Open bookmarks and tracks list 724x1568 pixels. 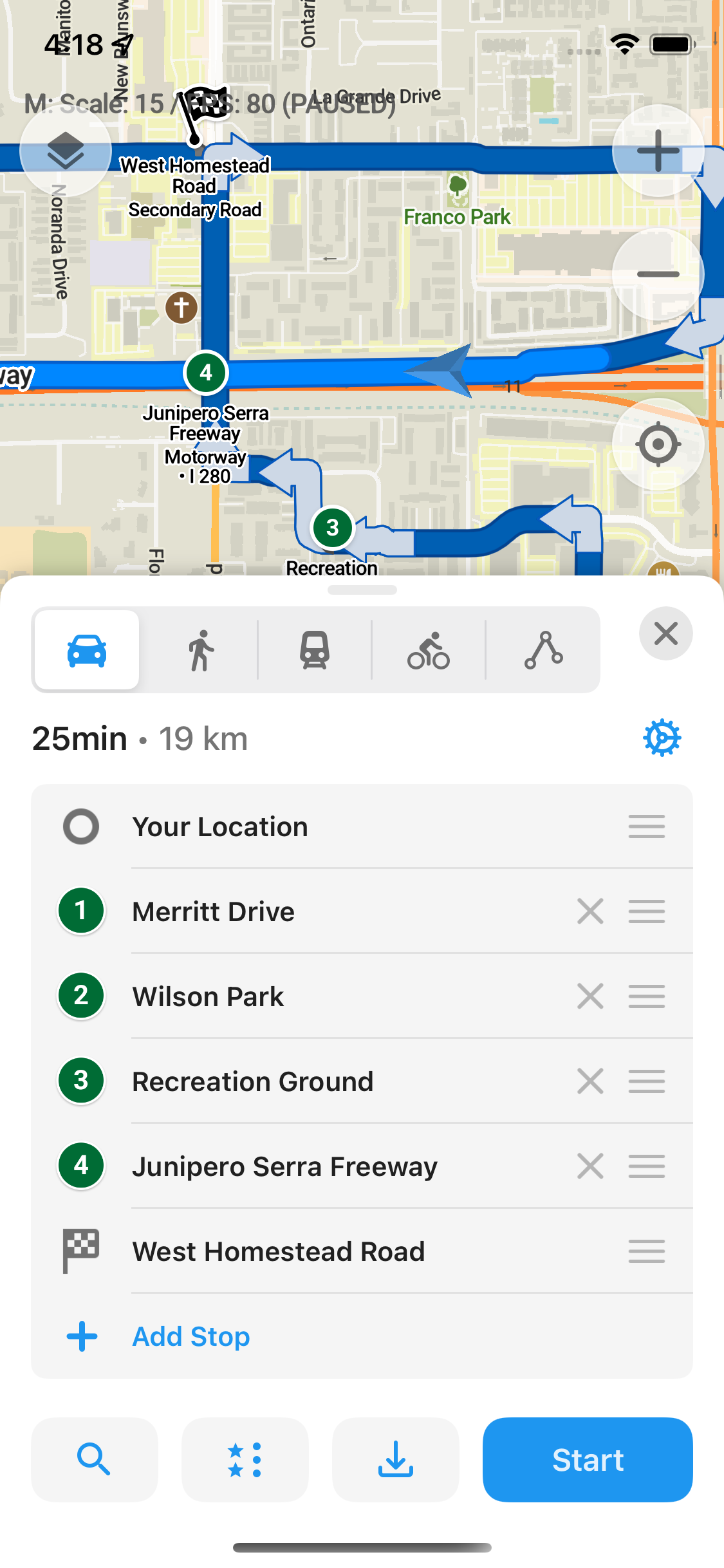pos(245,1459)
